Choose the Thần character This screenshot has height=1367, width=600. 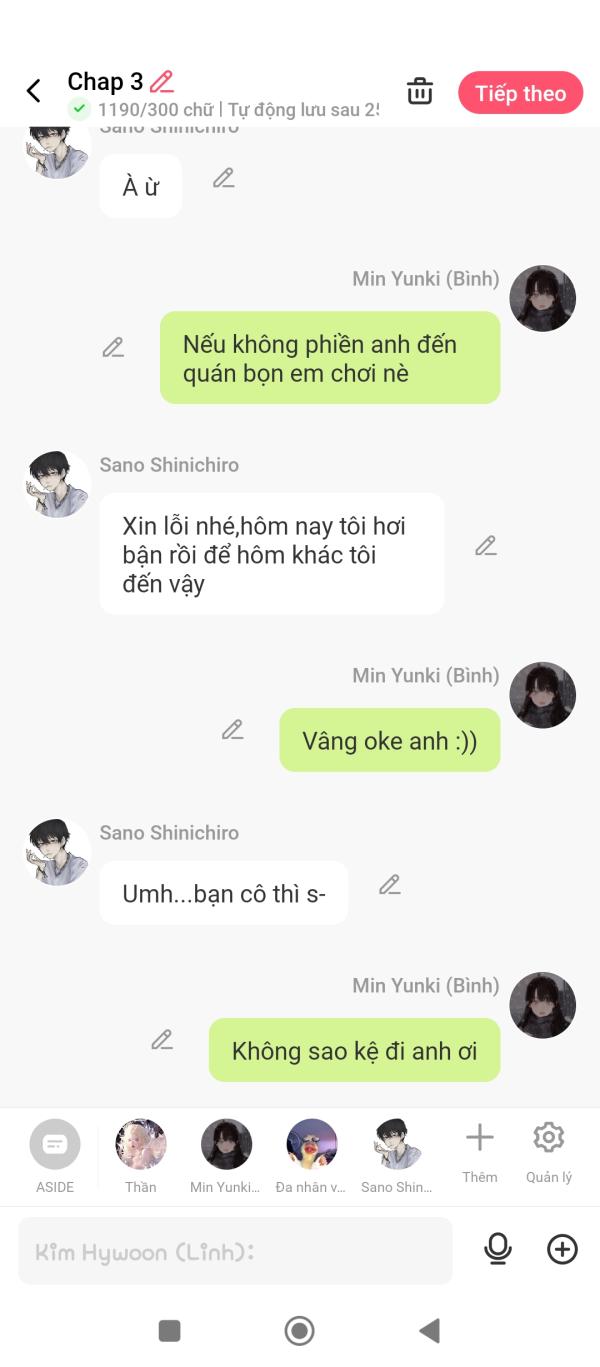click(x=141, y=1156)
